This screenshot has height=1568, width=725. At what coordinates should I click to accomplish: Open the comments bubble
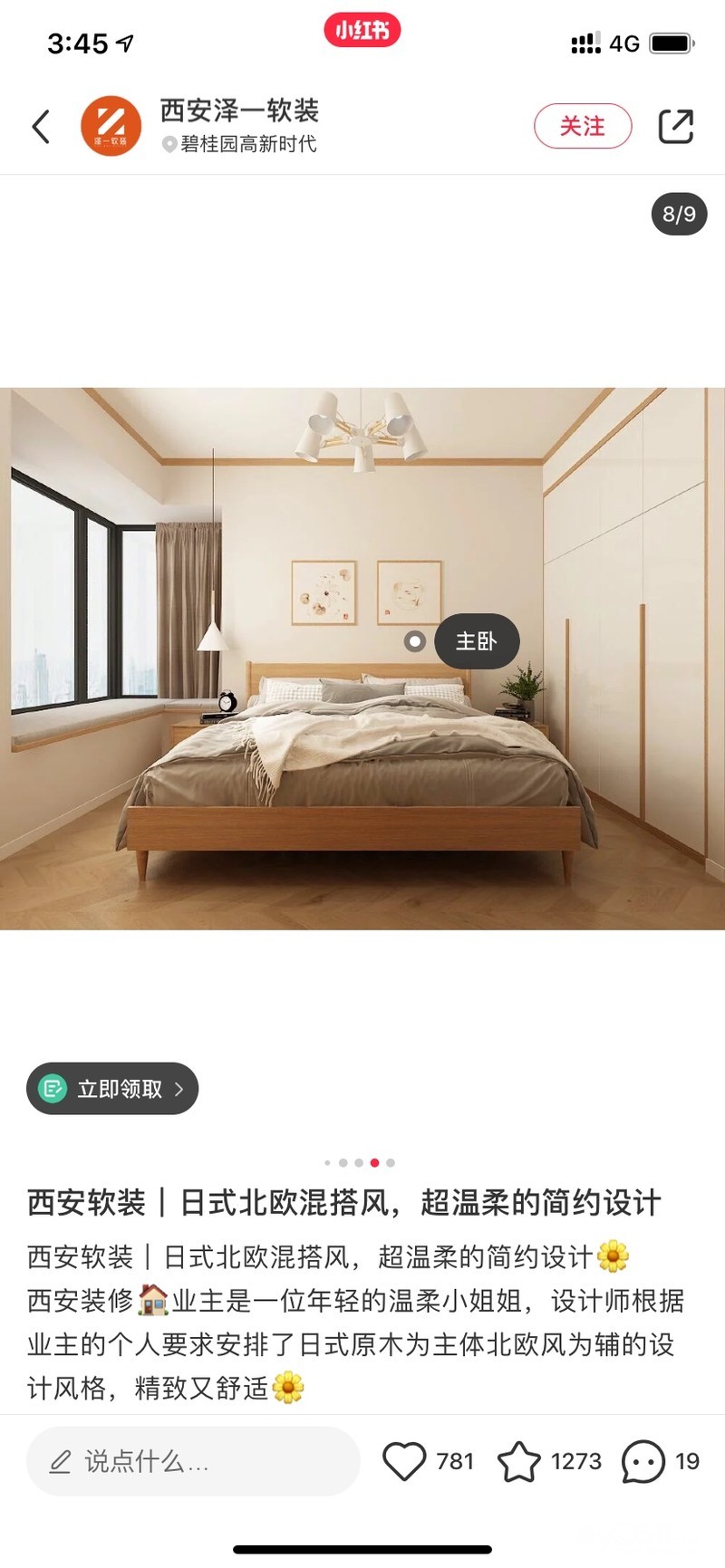point(643,1460)
